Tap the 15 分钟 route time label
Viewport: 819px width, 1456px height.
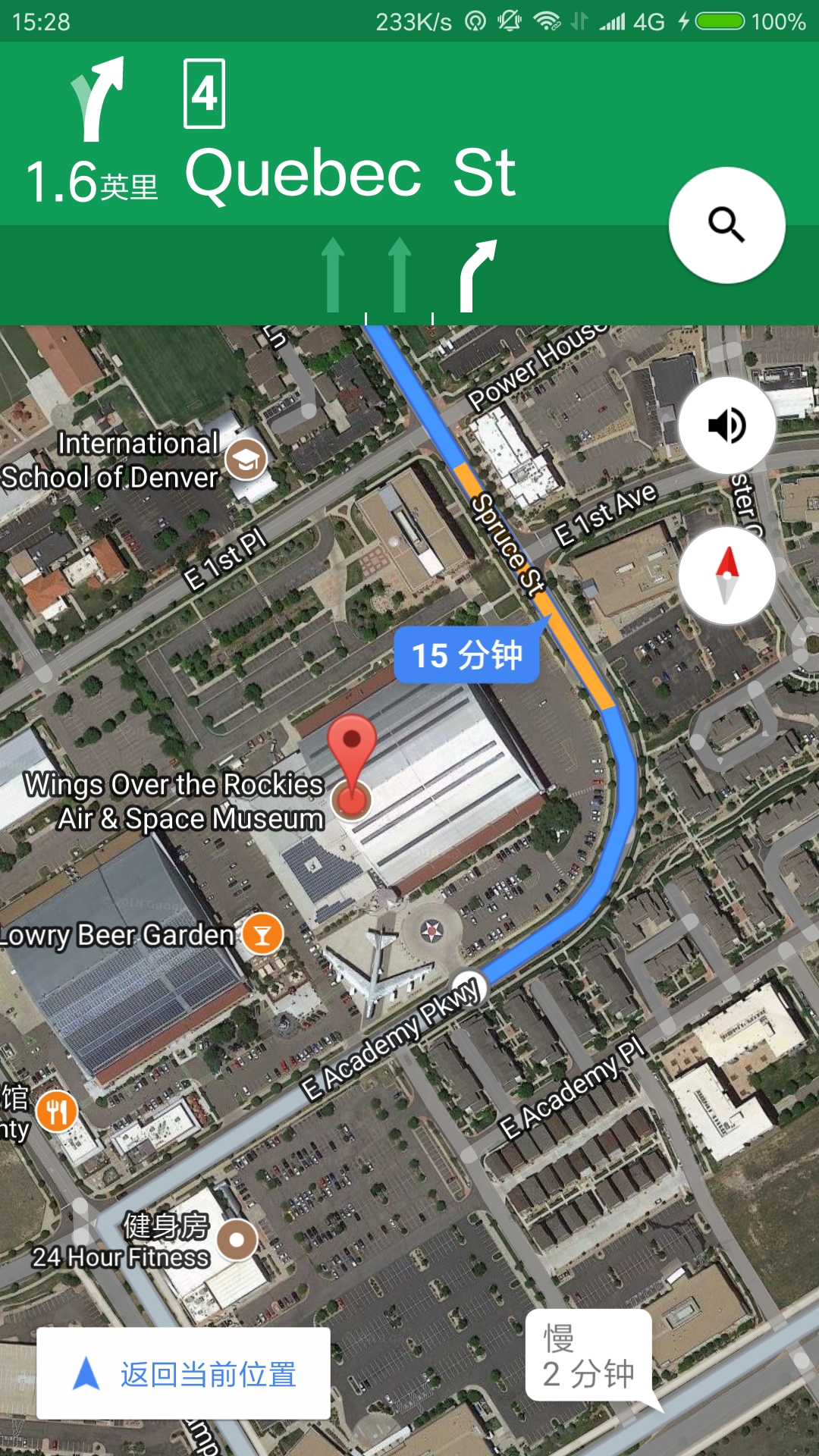tap(466, 655)
